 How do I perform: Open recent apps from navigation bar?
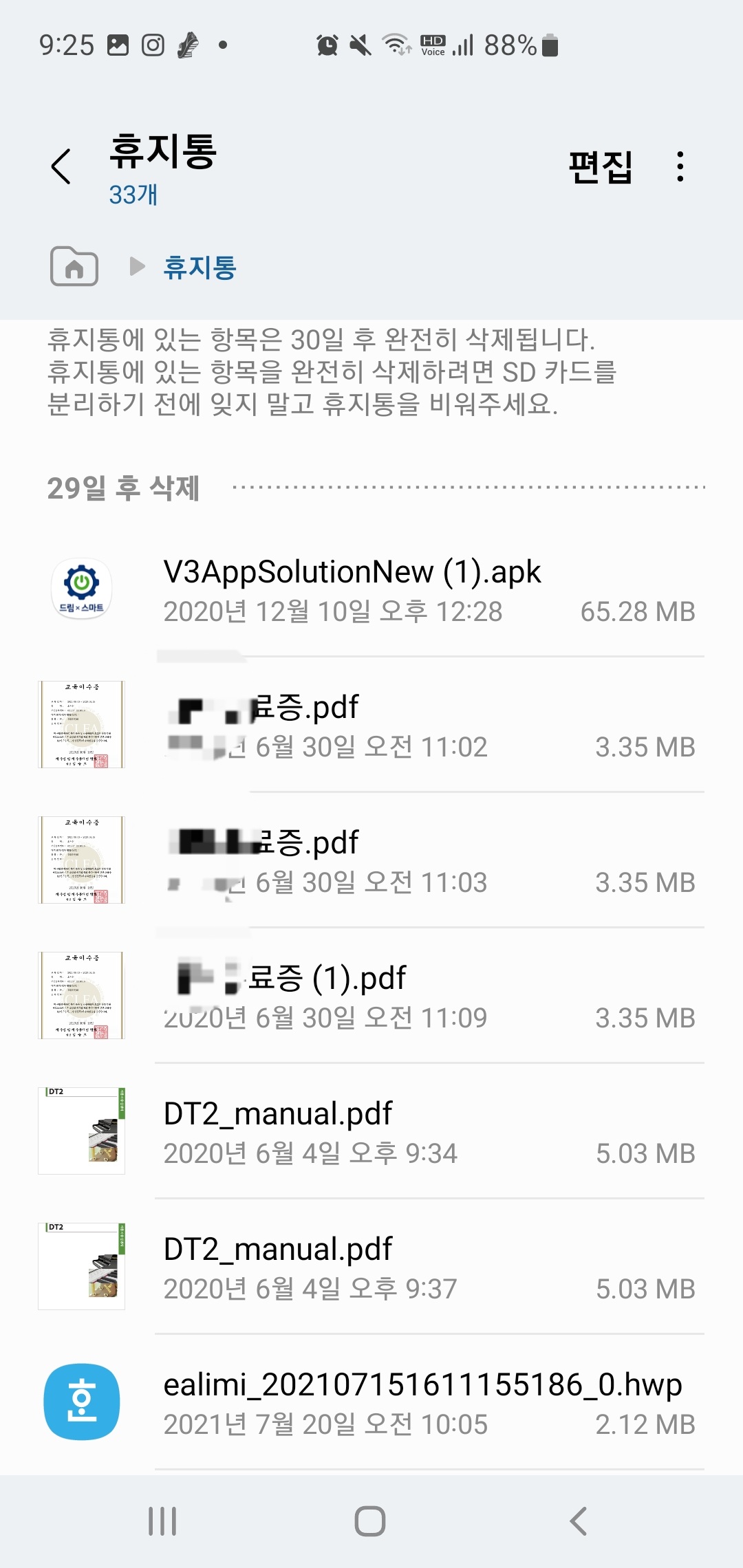coord(164,1521)
